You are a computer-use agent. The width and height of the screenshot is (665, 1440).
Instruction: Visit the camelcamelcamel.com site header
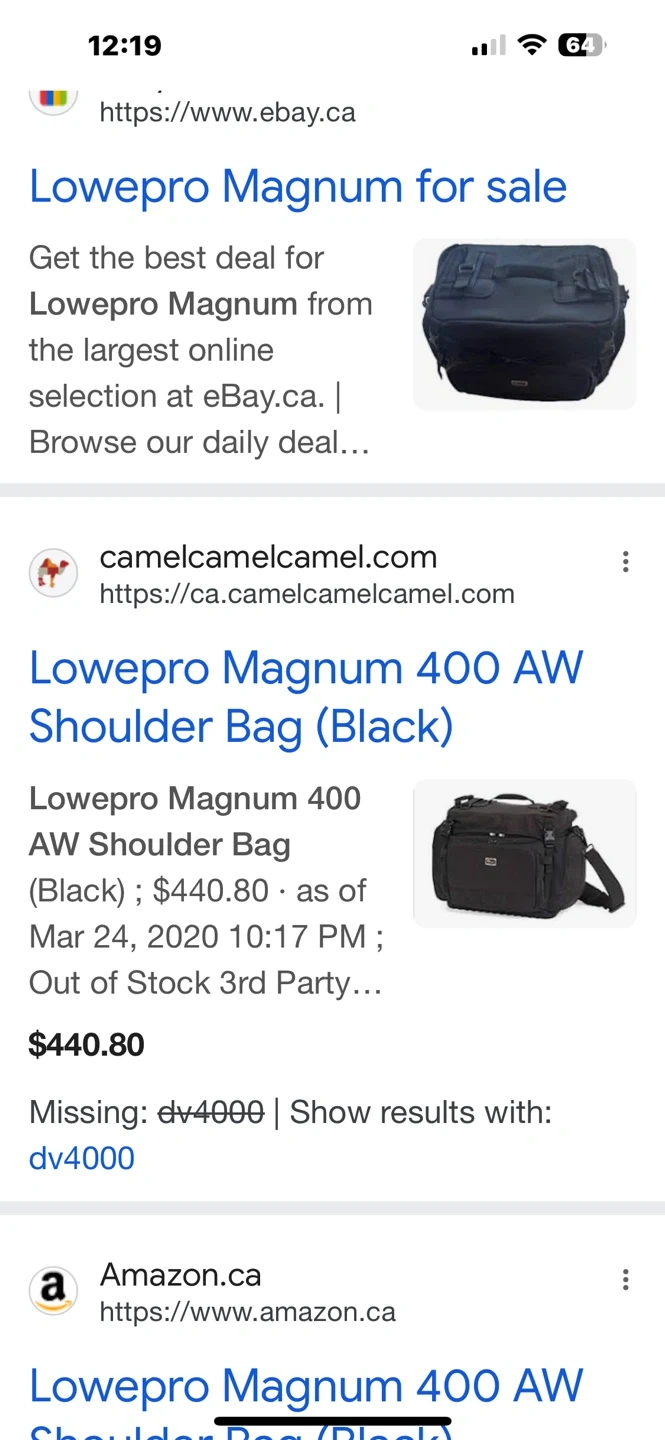coord(272,574)
